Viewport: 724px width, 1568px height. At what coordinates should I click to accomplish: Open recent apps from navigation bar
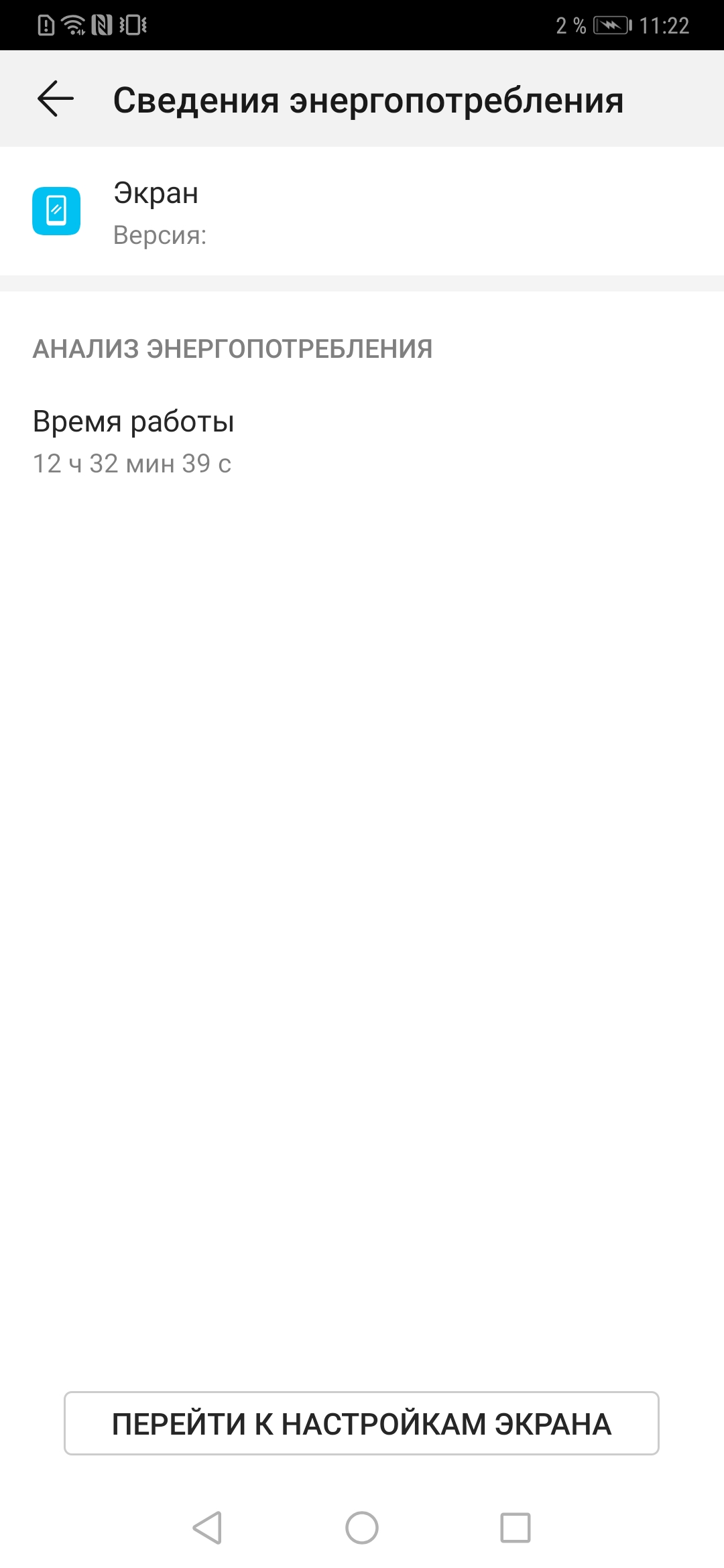[x=516, y=1528]
